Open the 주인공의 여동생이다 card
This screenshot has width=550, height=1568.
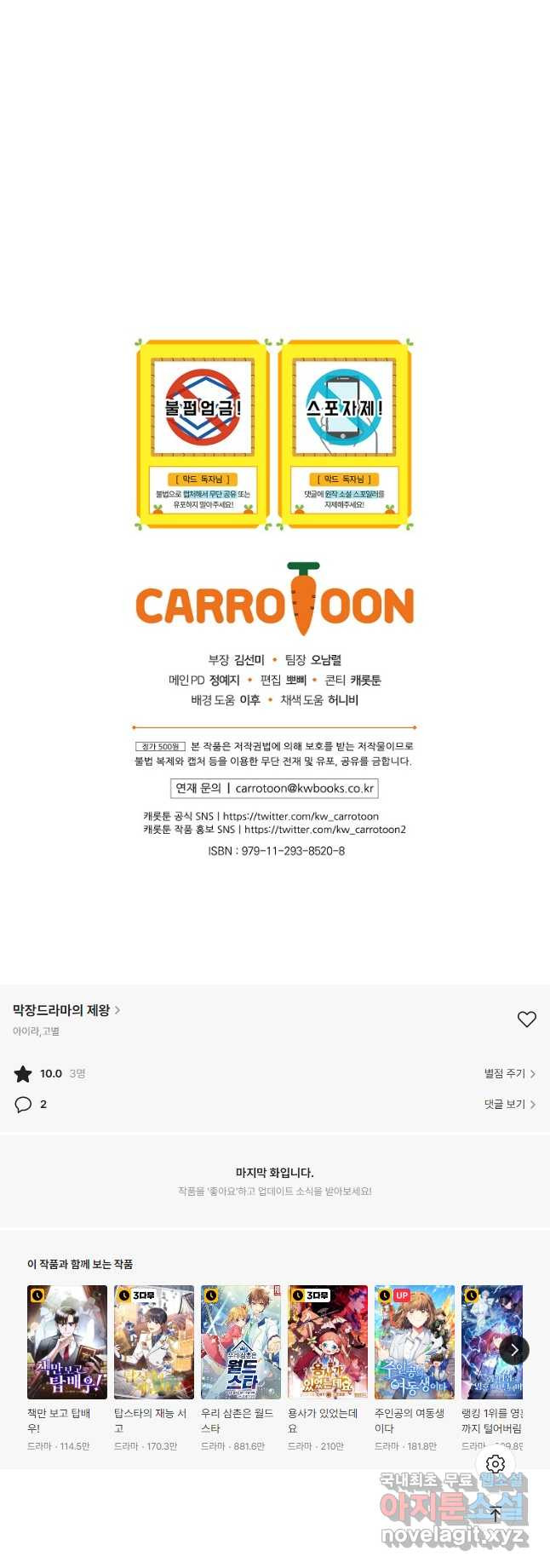(x=415, y=1342)
